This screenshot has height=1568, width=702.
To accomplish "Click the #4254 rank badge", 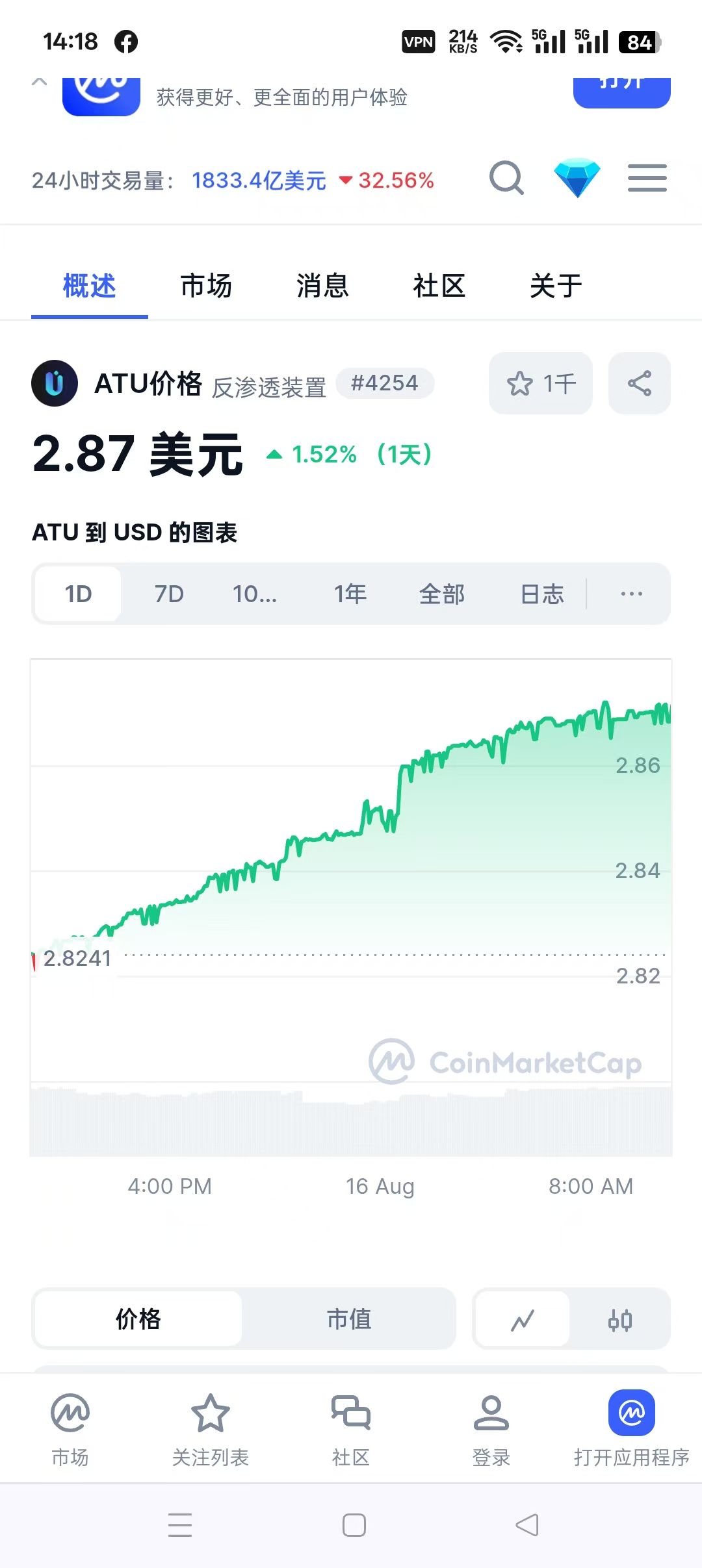I will coord(384,383).
